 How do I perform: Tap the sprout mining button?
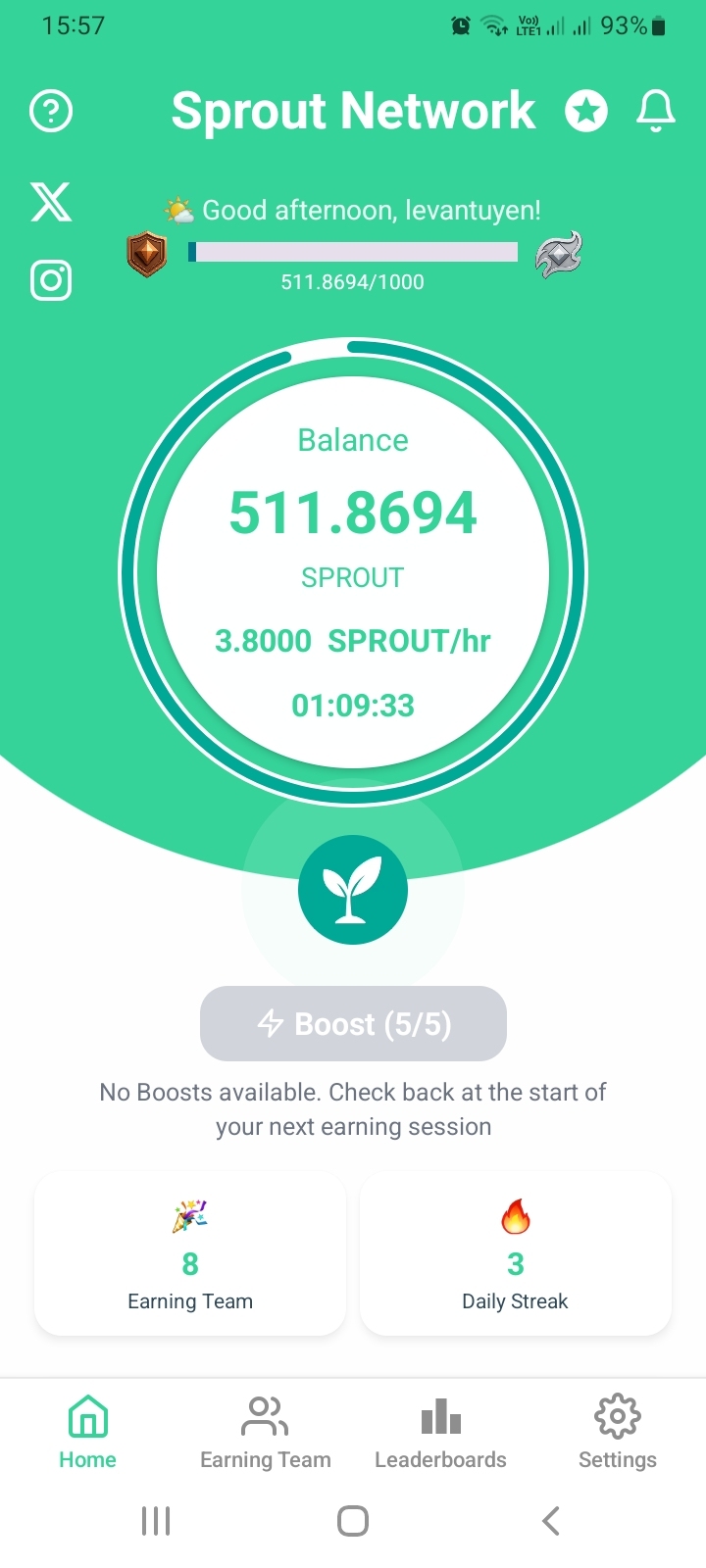(353, 890)
